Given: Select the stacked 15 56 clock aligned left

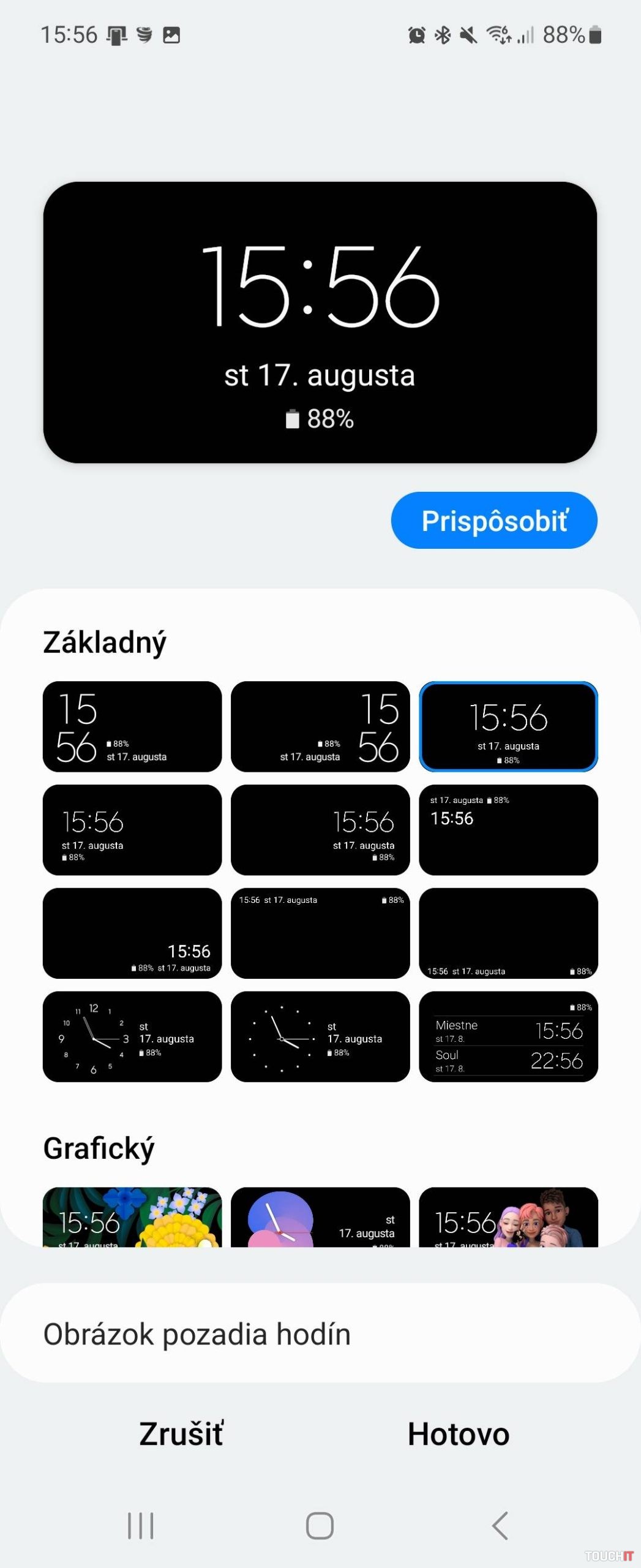Looking at the screenshot, I should tap(132, 726).
